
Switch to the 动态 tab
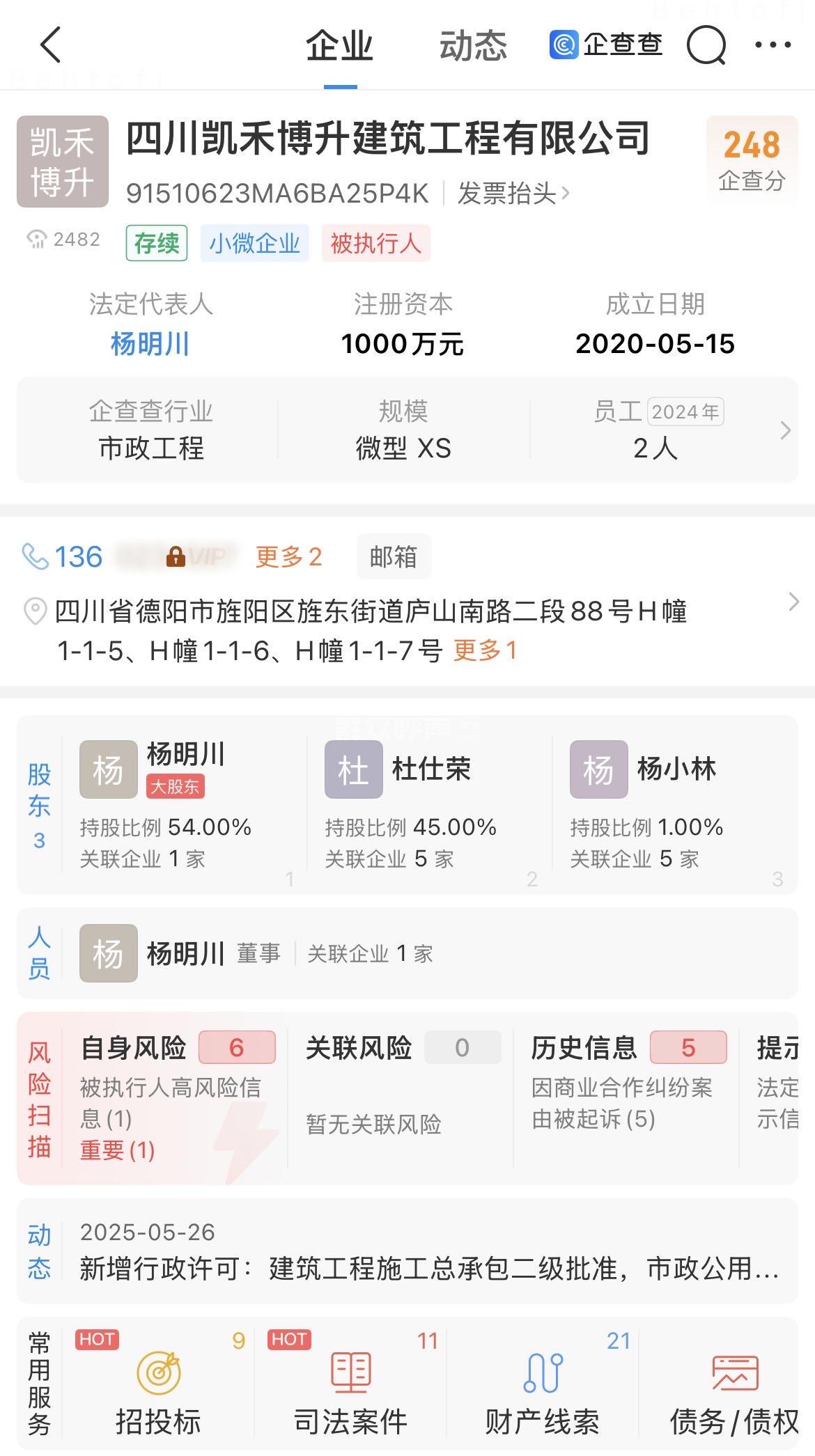[473, 46]
